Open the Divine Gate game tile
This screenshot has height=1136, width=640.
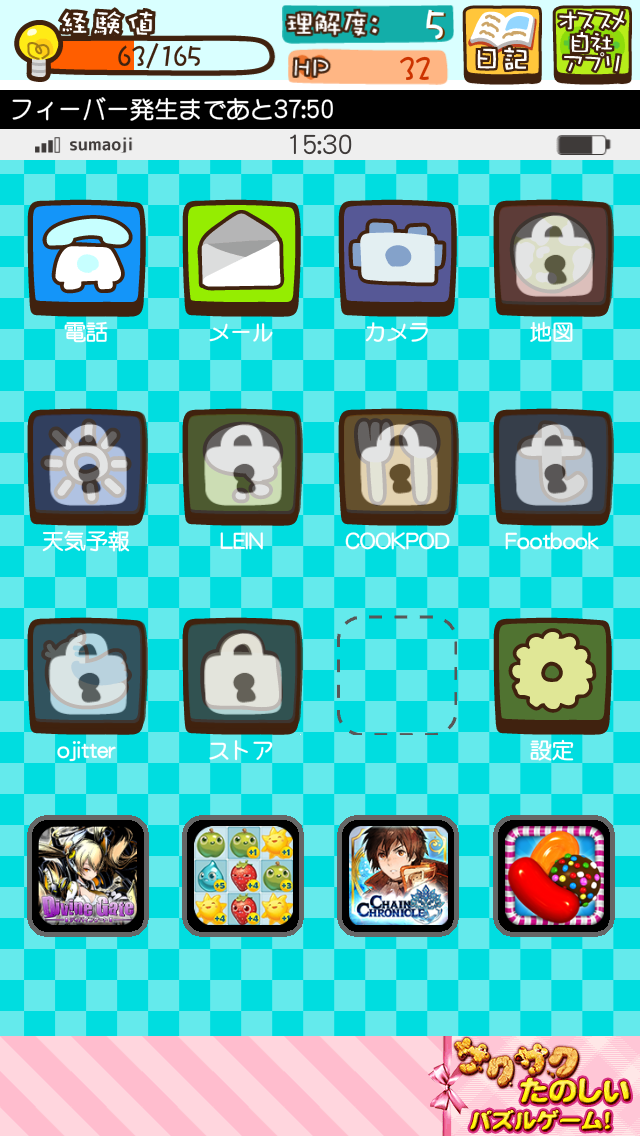(x=87, y=876)
